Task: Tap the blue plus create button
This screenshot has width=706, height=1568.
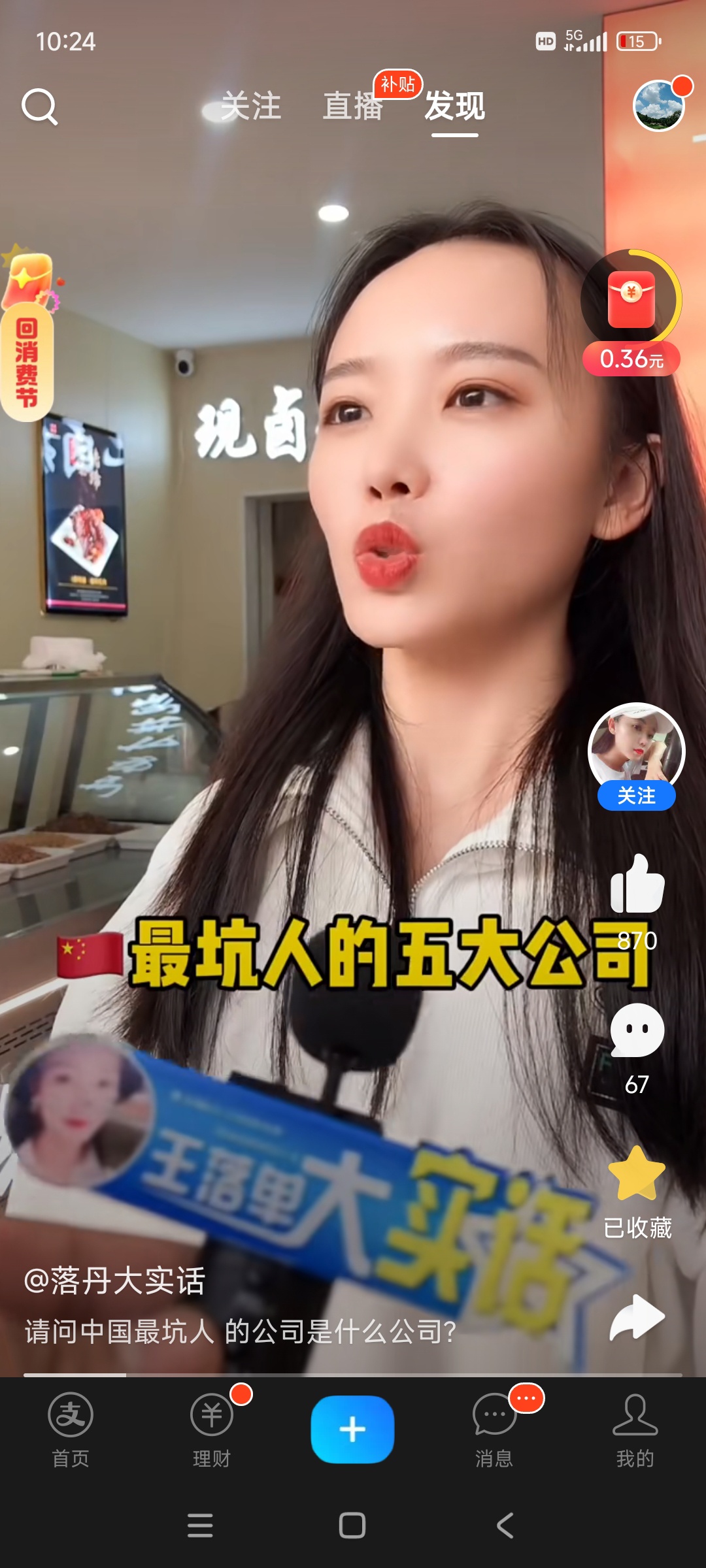Action: click(352, 1429)
